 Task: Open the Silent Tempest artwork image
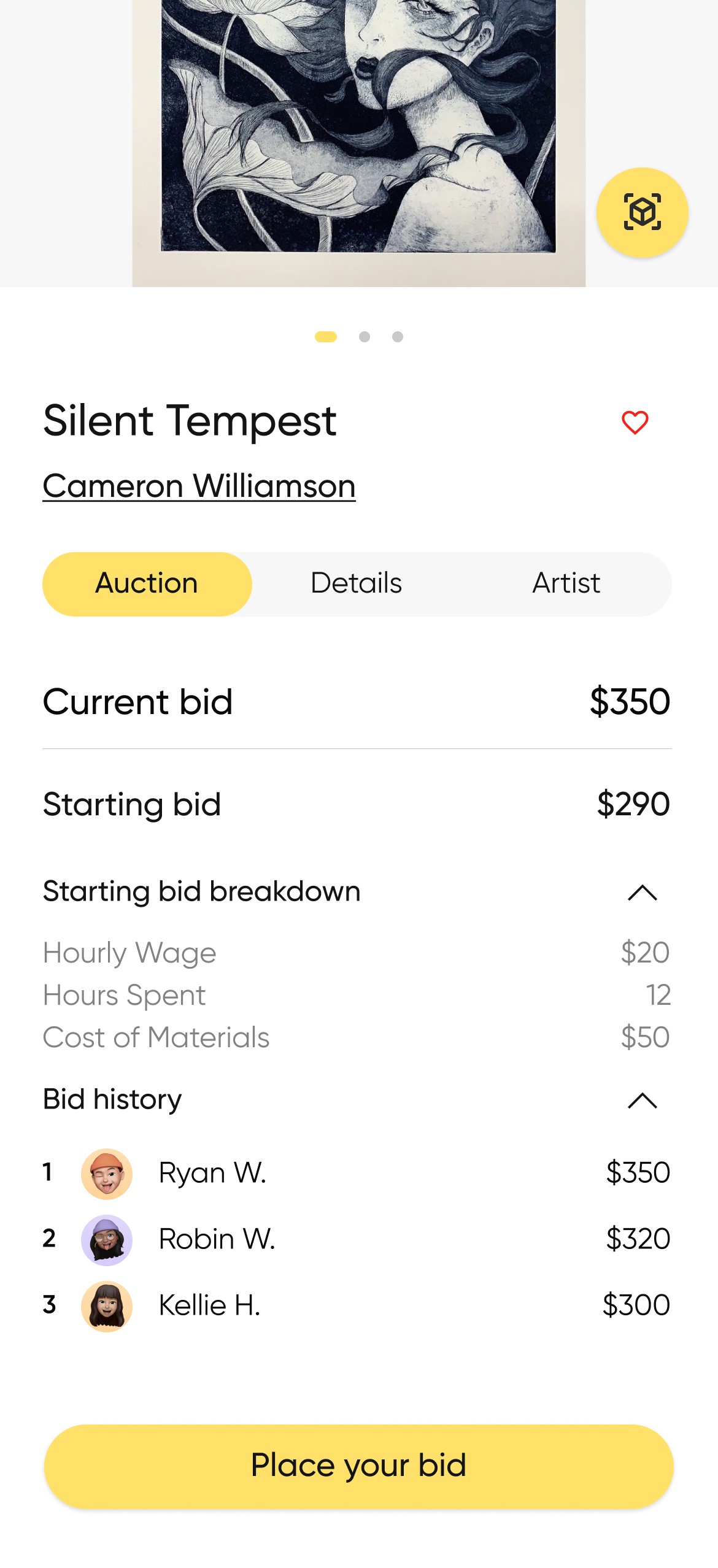[358, 135]
